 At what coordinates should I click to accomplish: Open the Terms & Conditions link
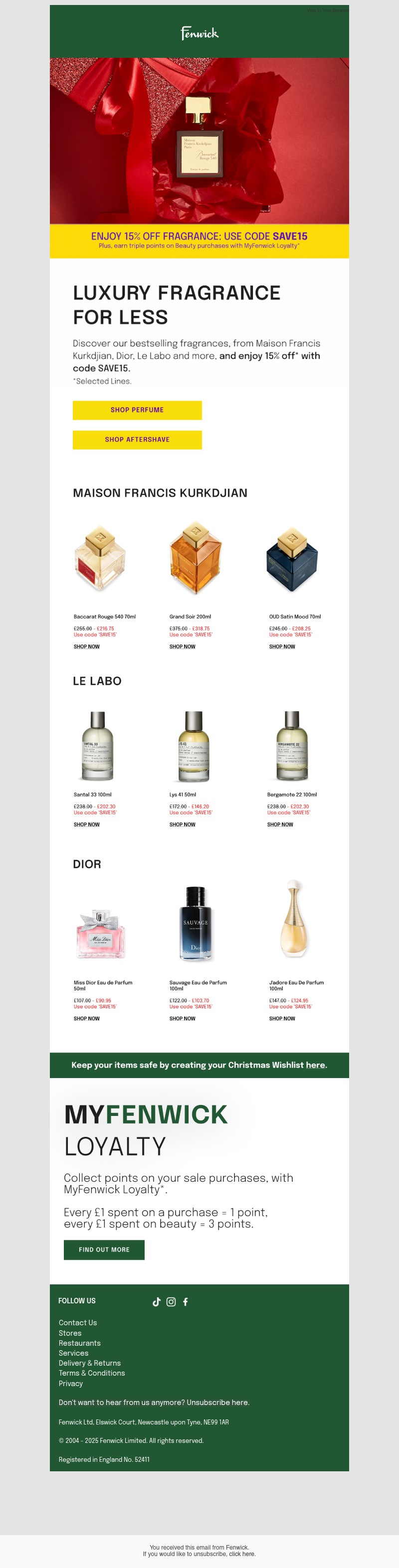click(91, 1373)
